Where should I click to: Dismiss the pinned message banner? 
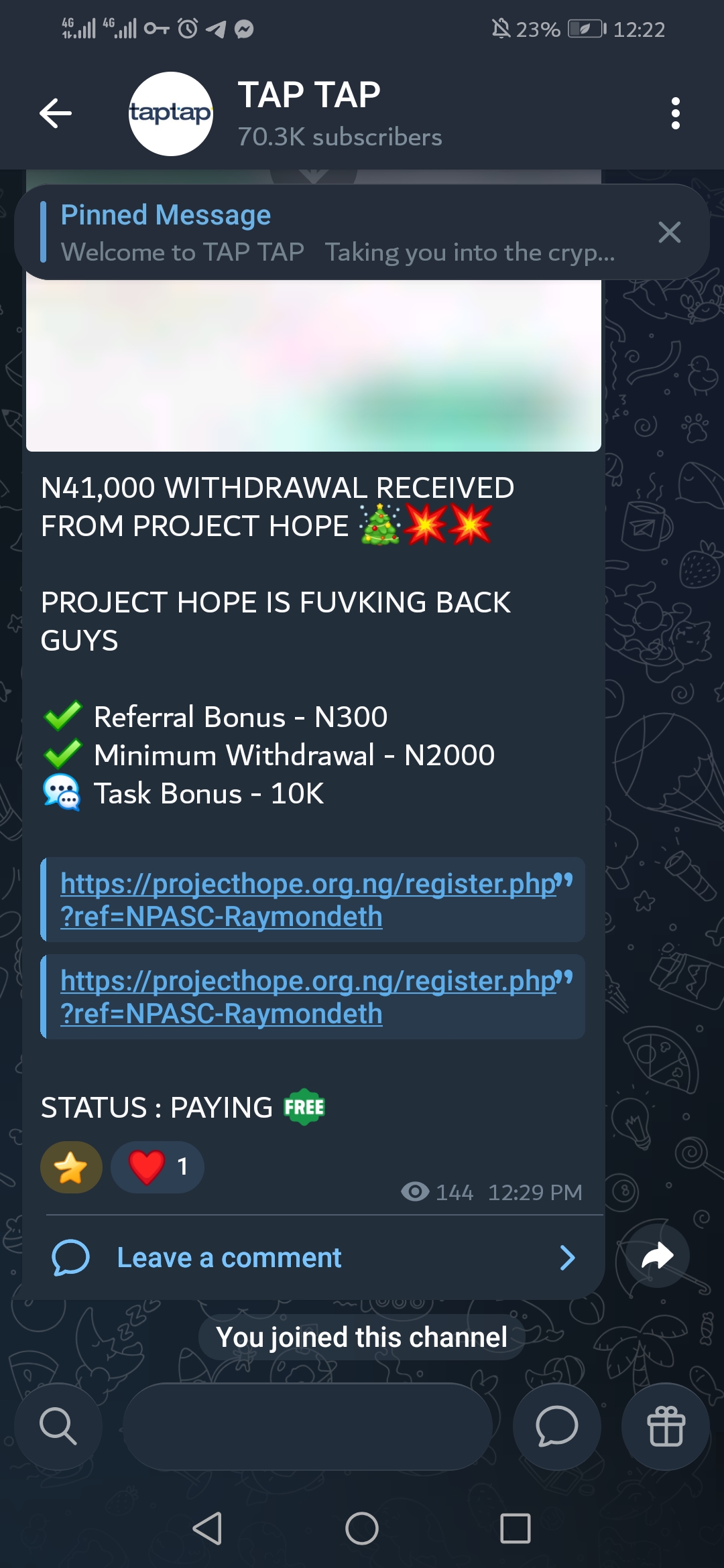coord(669,233)
